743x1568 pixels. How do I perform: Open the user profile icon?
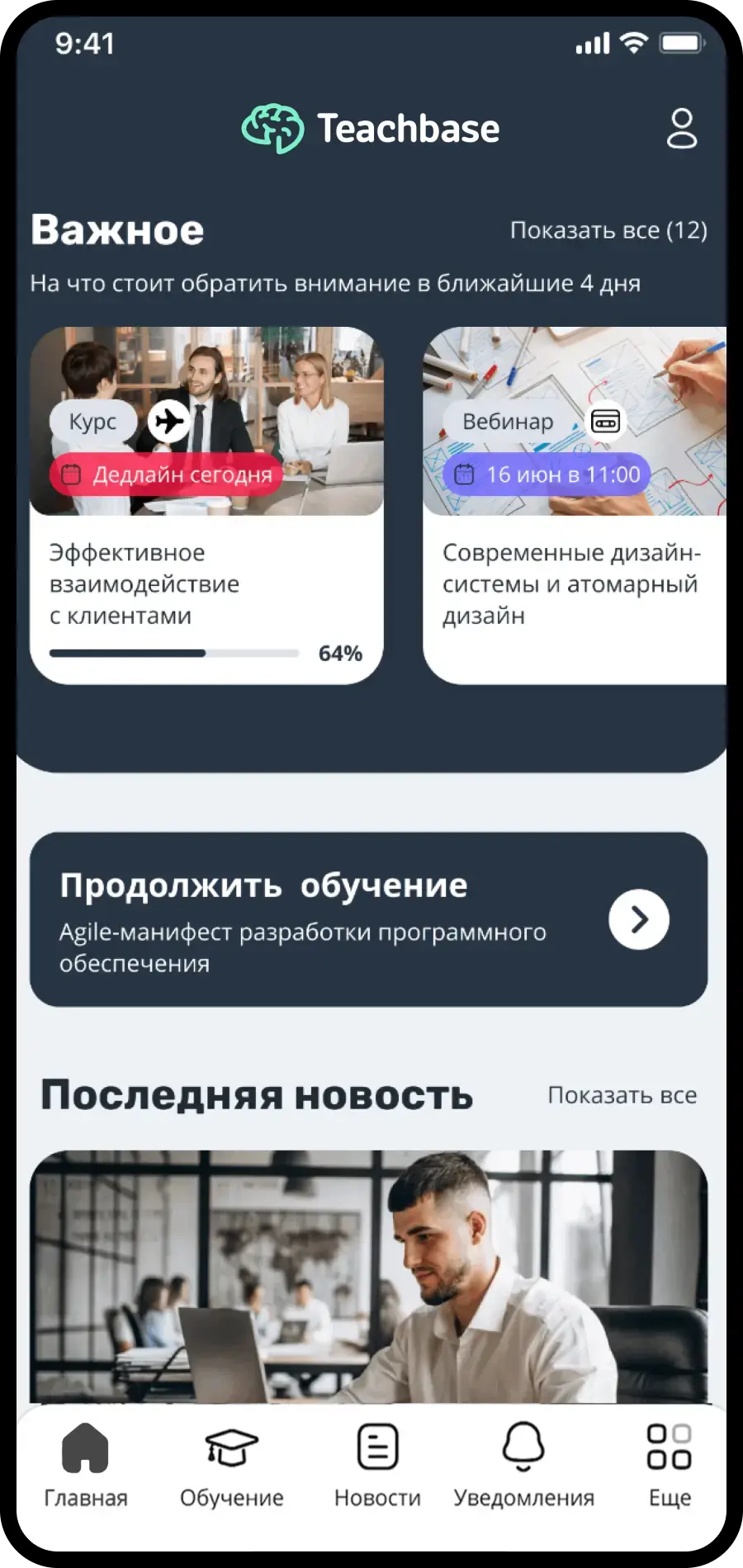681,128
